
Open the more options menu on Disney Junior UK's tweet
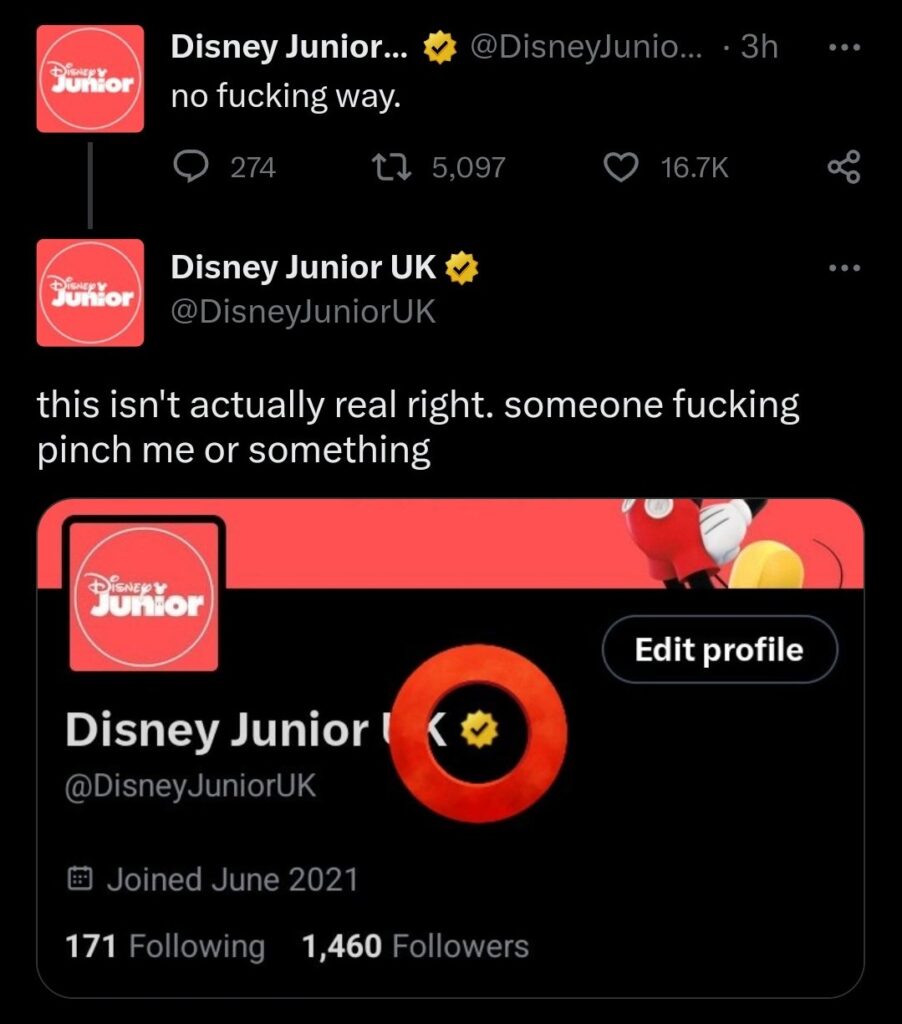(845, 266)
